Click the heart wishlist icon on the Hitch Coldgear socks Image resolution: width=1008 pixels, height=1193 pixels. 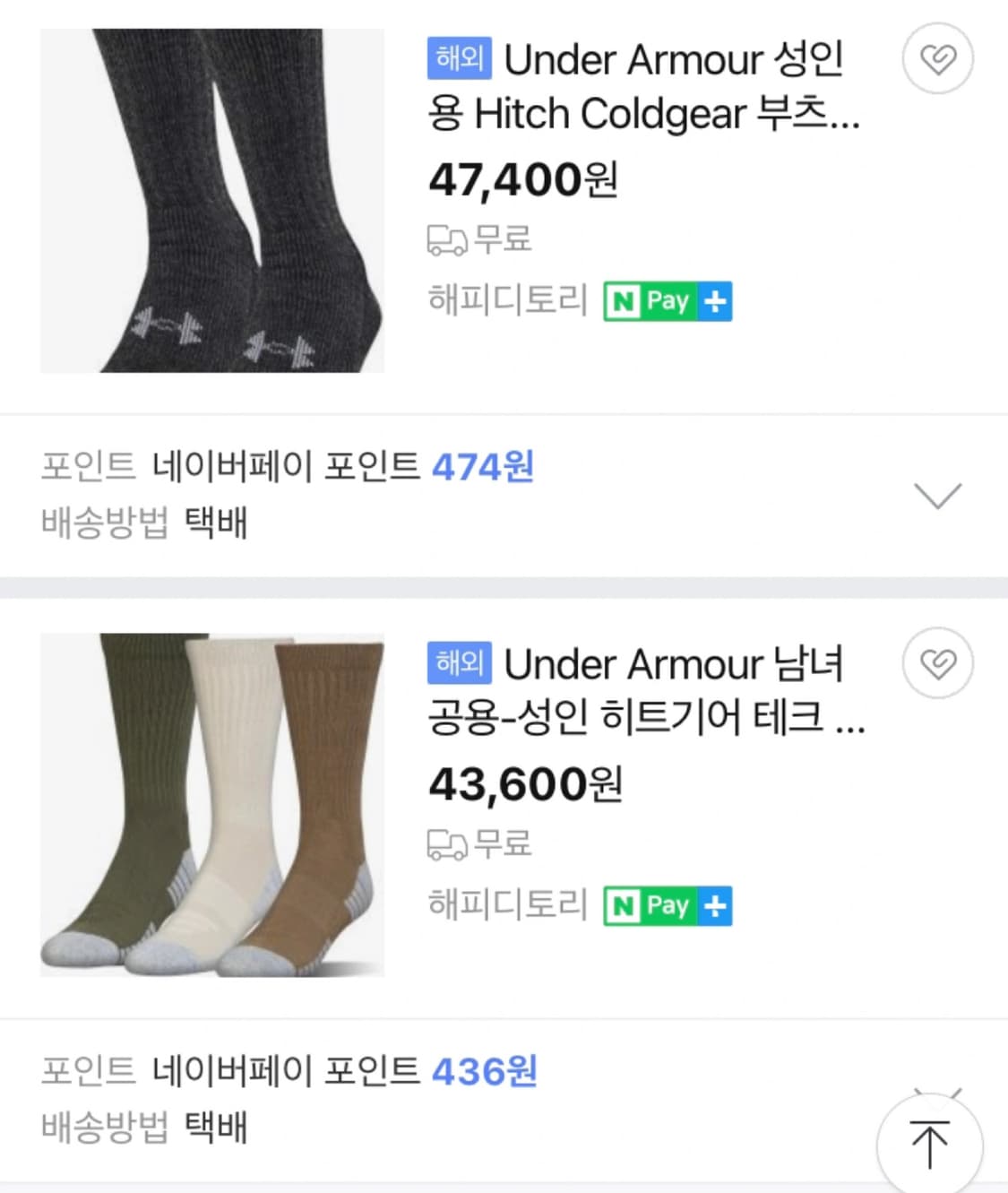(x=938, y=57)
